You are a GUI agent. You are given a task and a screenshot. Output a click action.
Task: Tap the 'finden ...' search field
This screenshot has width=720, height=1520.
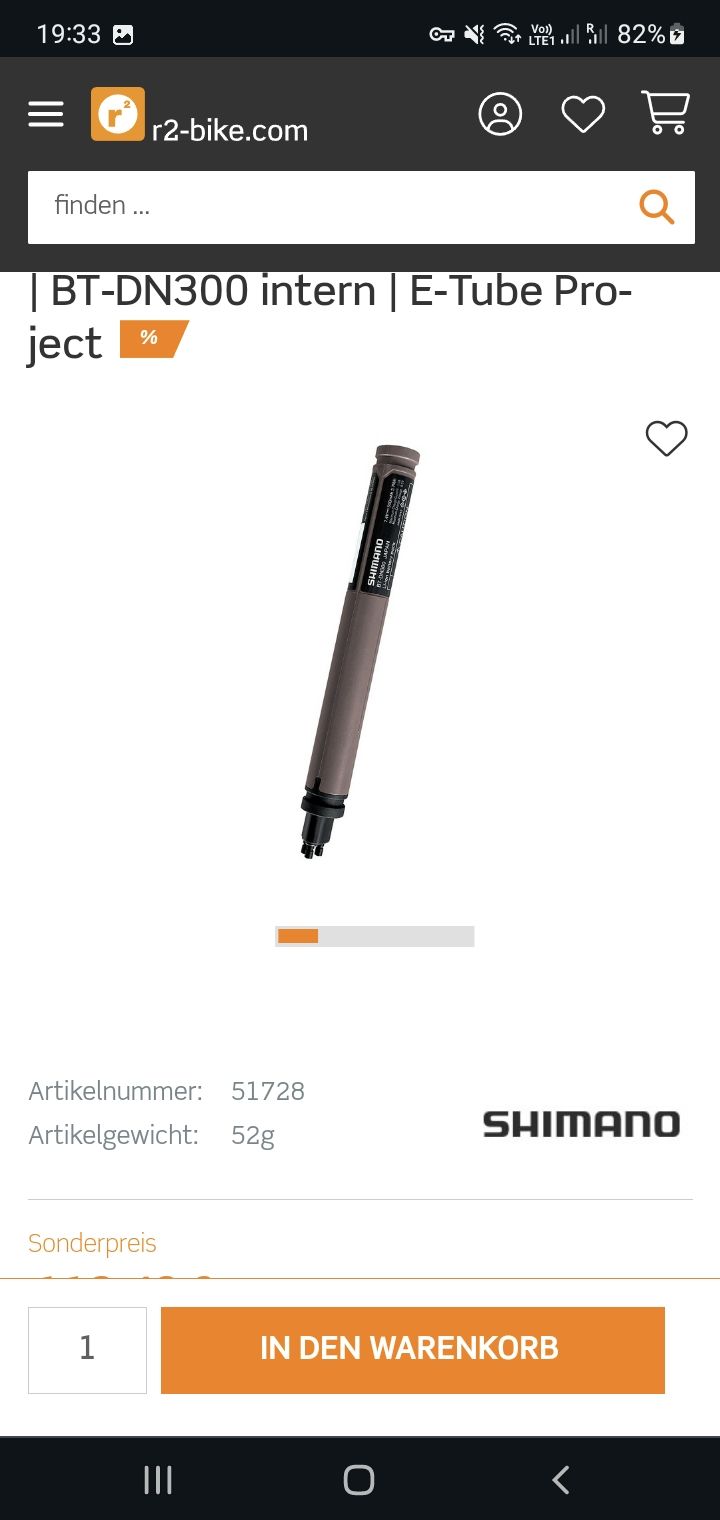(330, 207)
